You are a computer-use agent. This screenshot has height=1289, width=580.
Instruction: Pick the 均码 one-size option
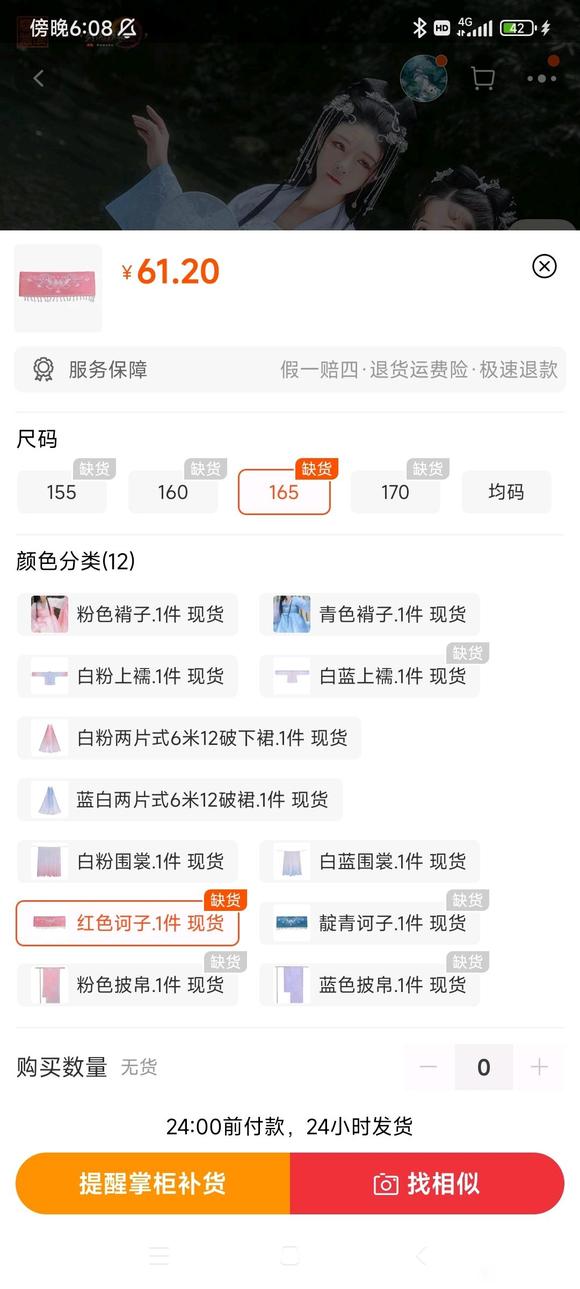tap(506, 492)
